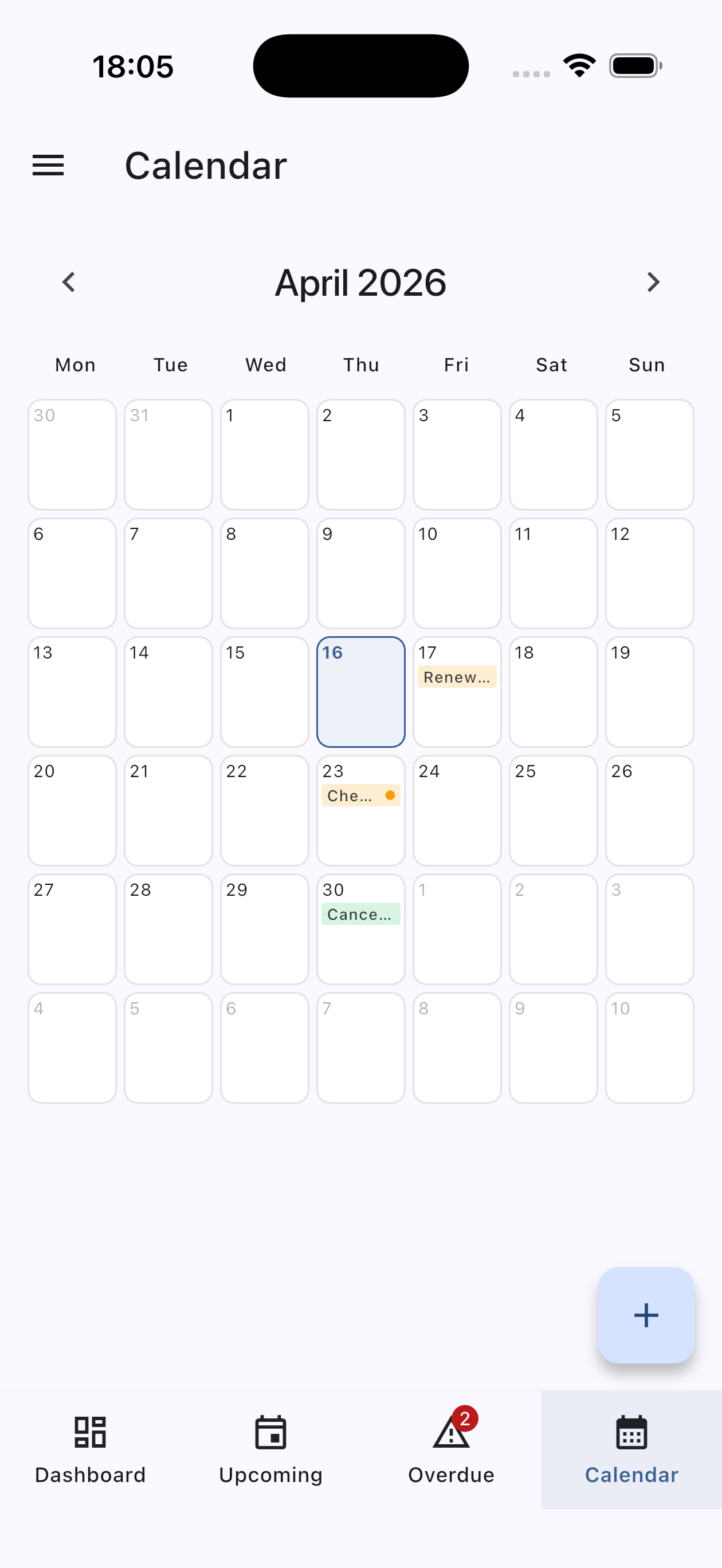Screen dimensions: 722x1568
Task: Go to the previous month
Action: (69, 283)
